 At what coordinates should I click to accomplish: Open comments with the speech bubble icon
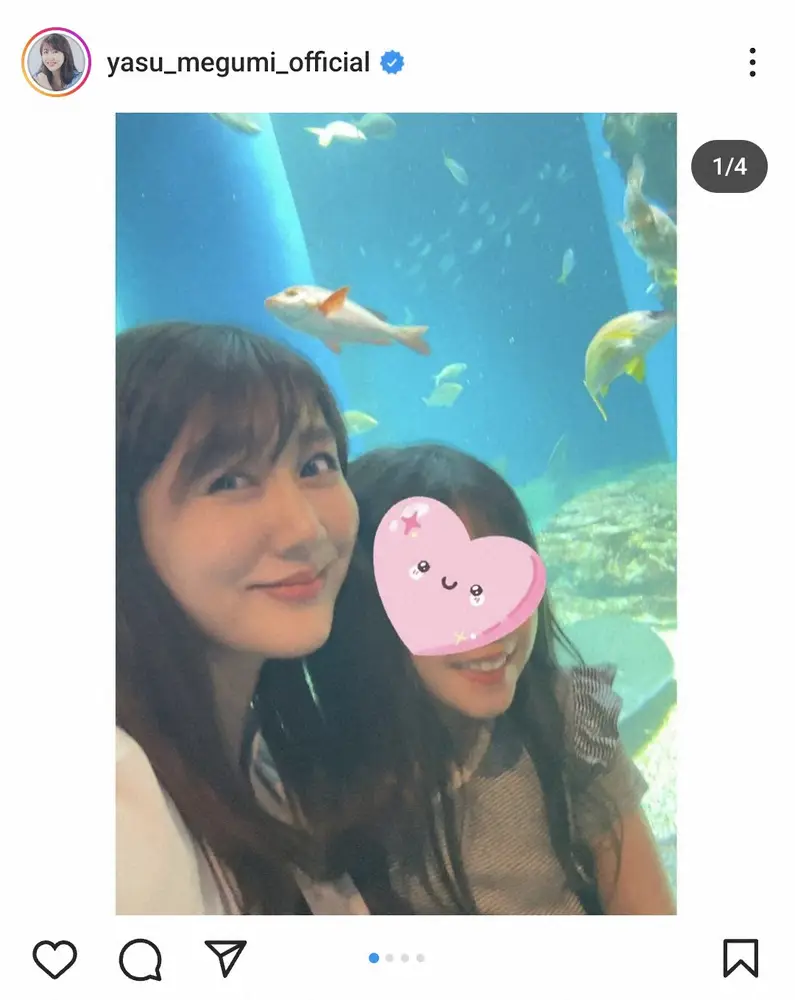pyautogui.click(x=140, y=958)
